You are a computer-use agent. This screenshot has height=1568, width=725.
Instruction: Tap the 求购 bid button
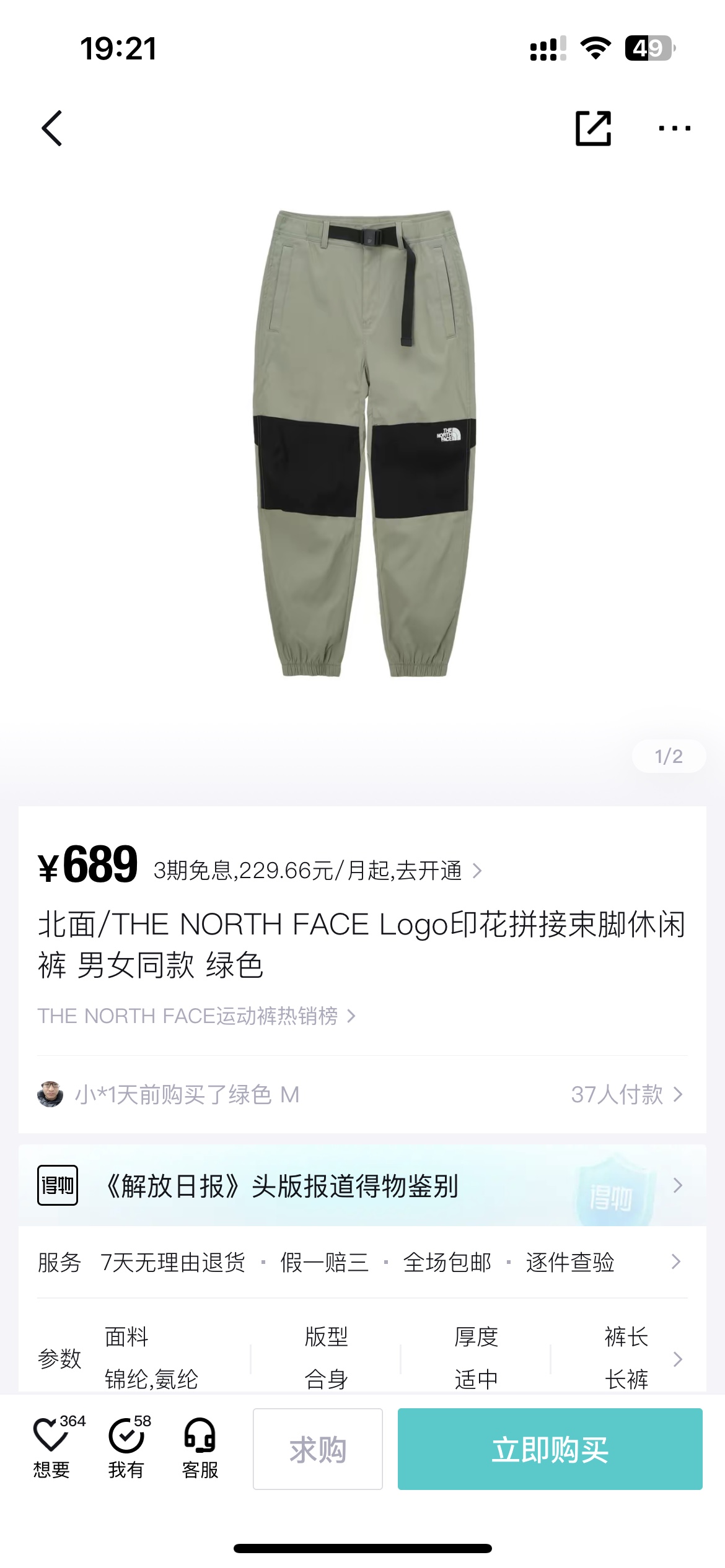coord(318,1449)
